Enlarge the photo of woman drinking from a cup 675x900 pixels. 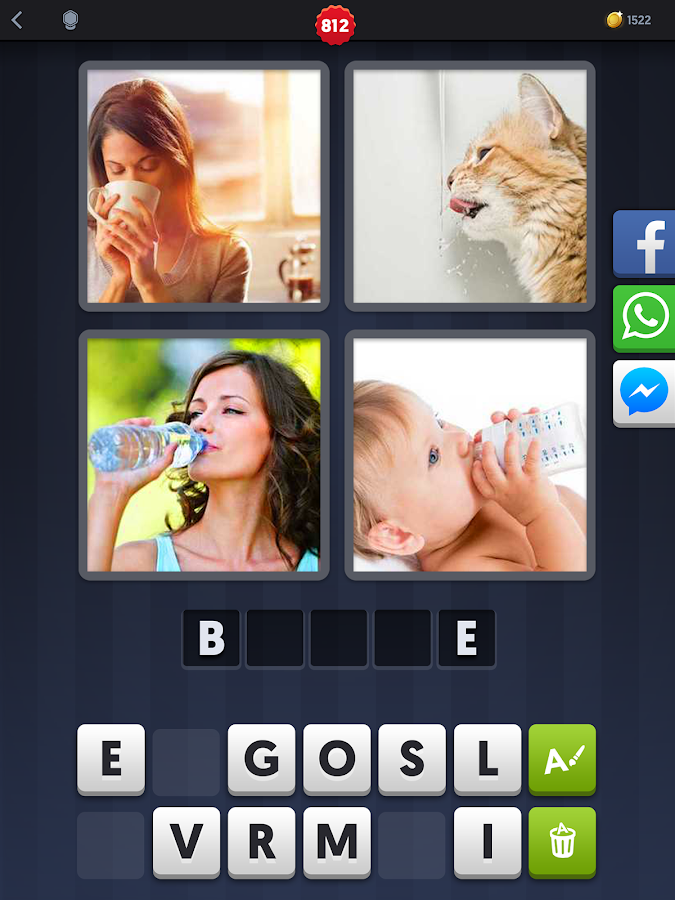pos(204,186)
